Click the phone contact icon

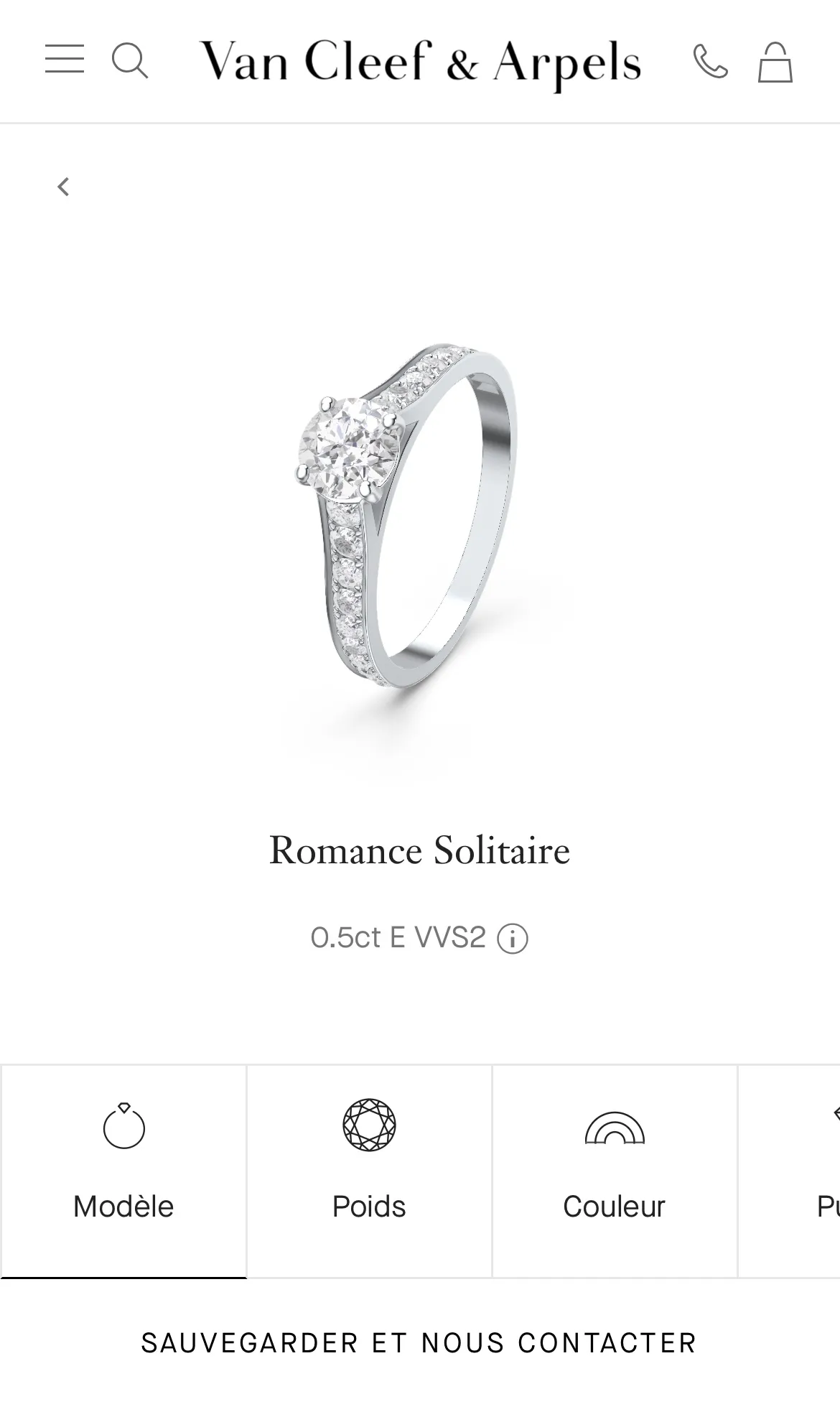pos(711,63)
